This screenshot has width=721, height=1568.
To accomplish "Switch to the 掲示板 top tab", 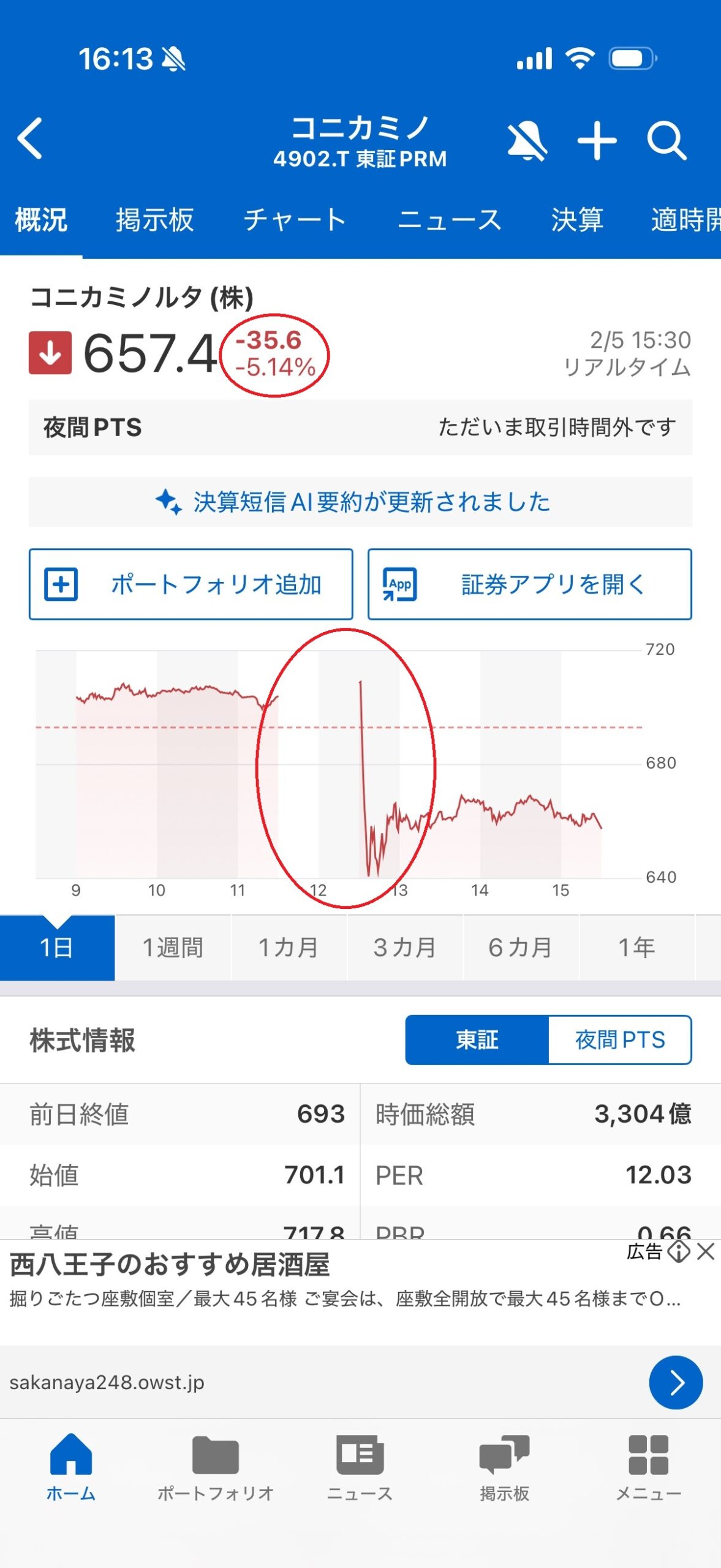I will click(155, 220).
